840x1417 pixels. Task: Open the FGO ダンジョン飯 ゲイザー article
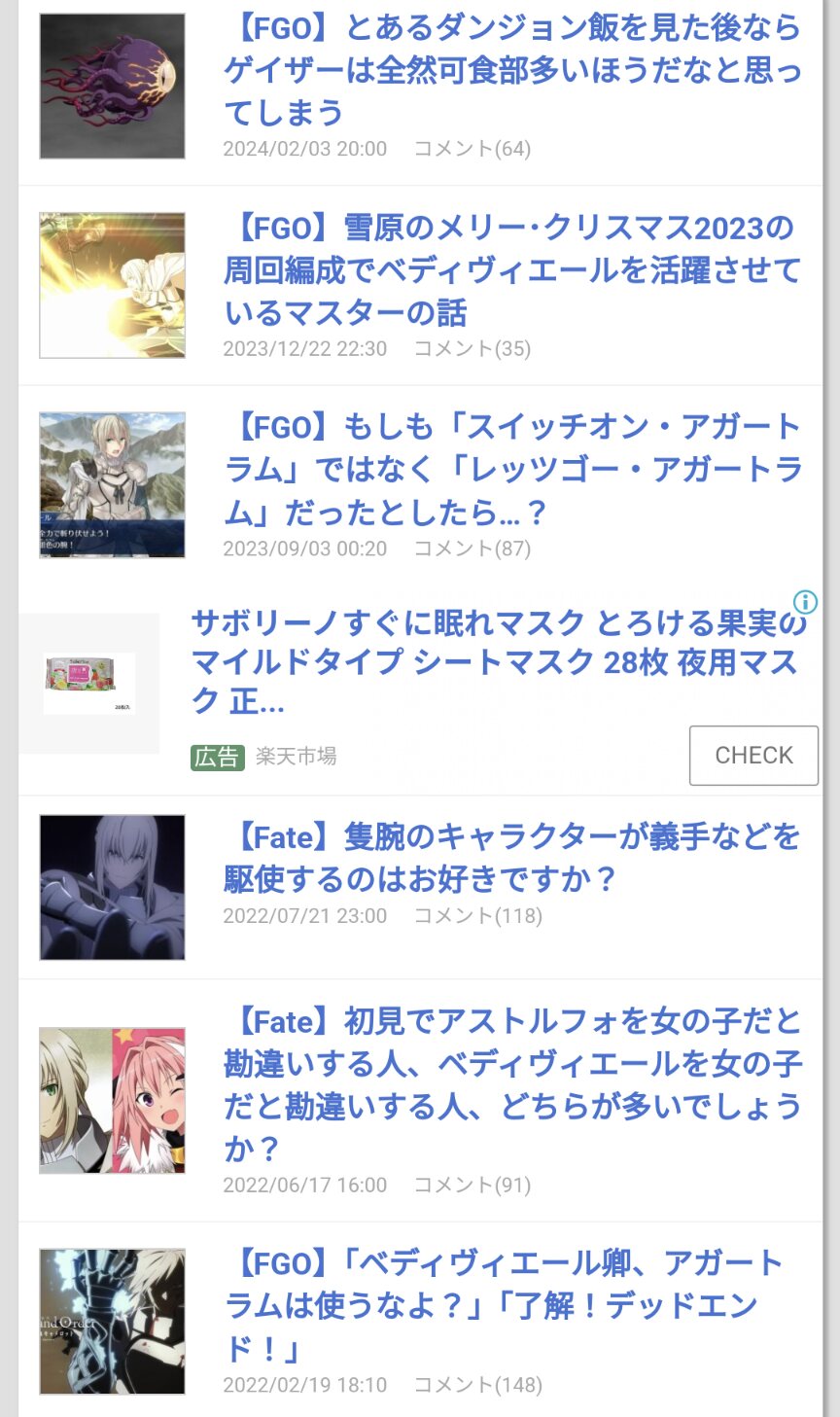coord(512,70)
